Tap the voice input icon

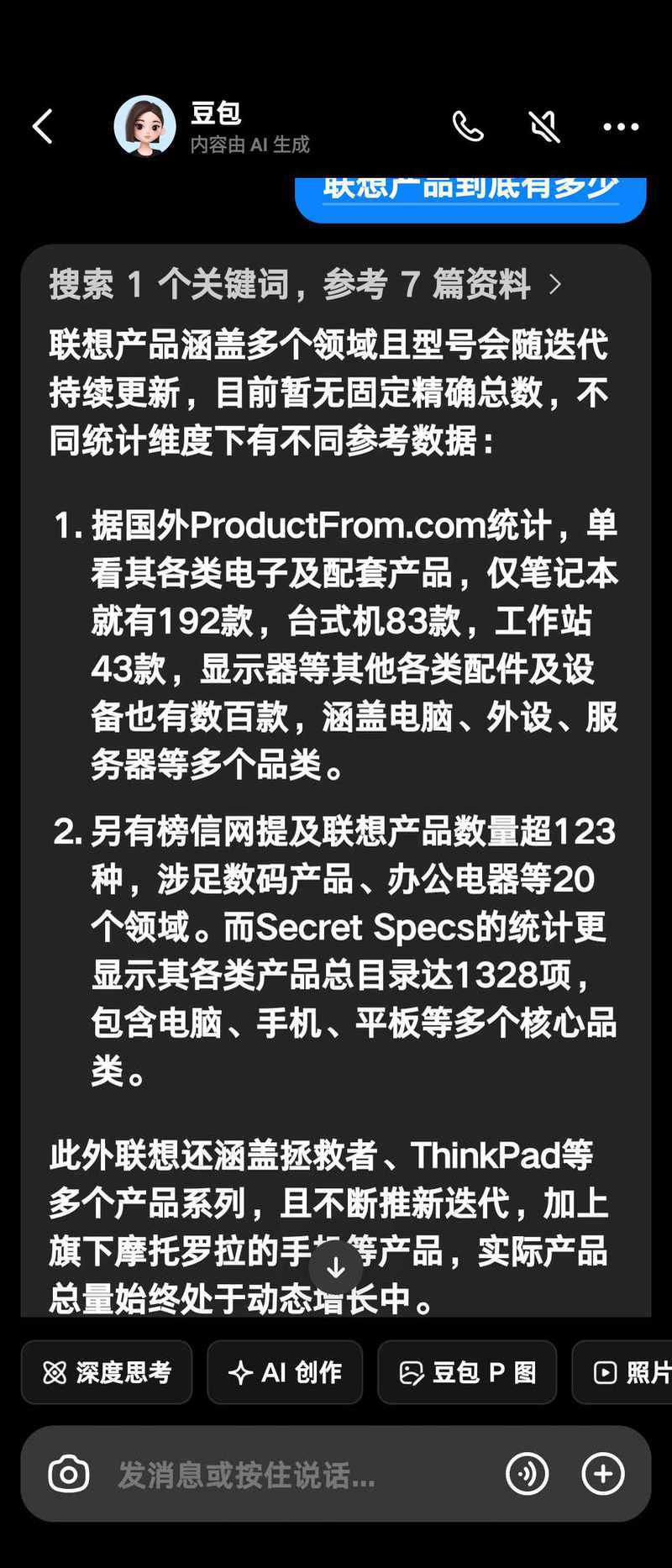(x=528, y=1473)
